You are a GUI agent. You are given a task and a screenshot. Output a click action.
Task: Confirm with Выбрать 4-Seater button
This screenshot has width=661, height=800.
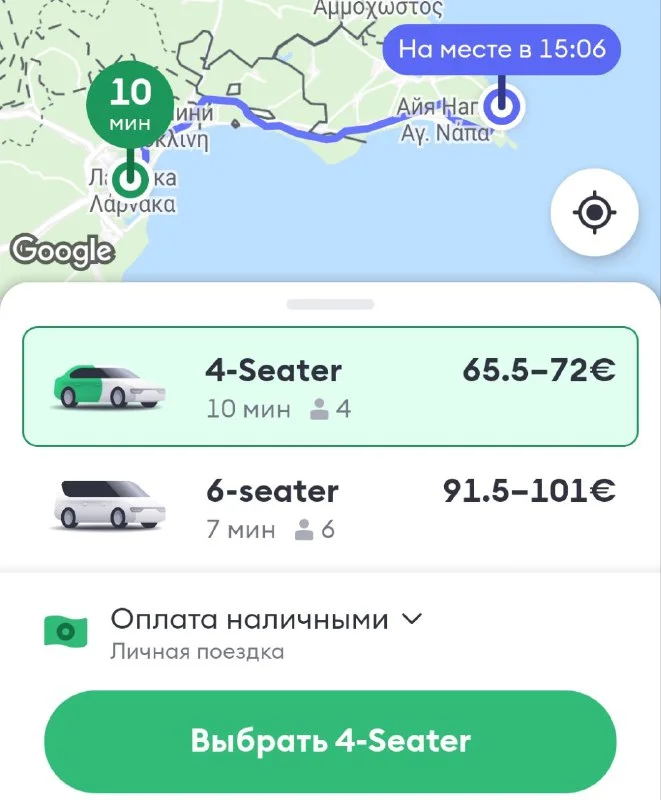[x=330, y=741]
